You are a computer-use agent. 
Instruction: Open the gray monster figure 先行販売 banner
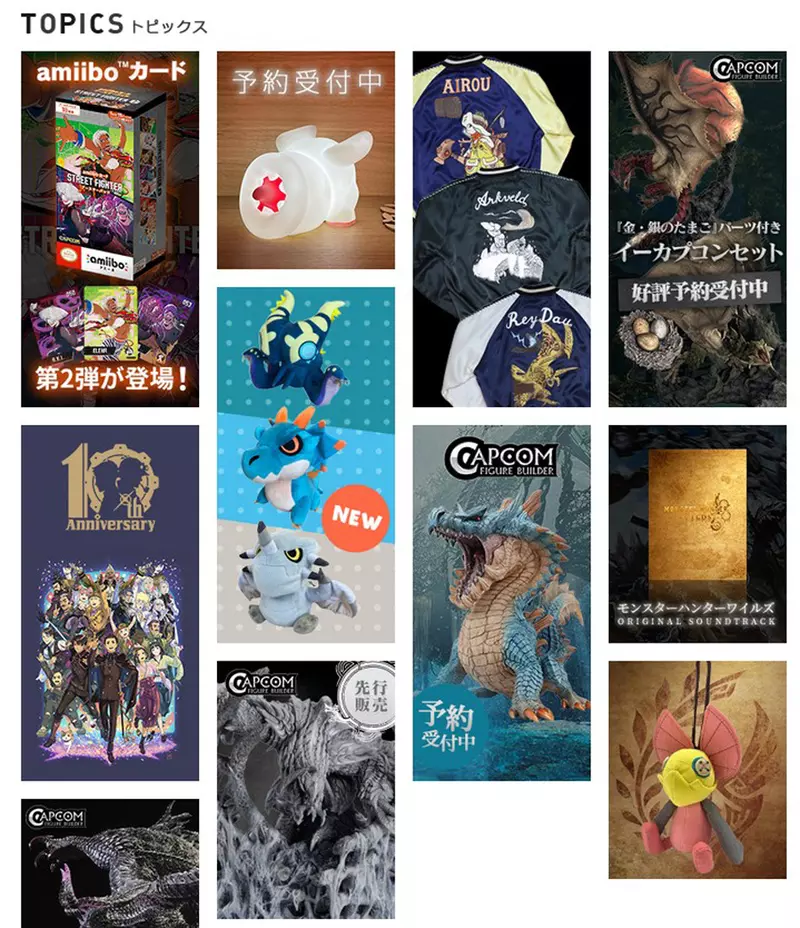point(306,789)
